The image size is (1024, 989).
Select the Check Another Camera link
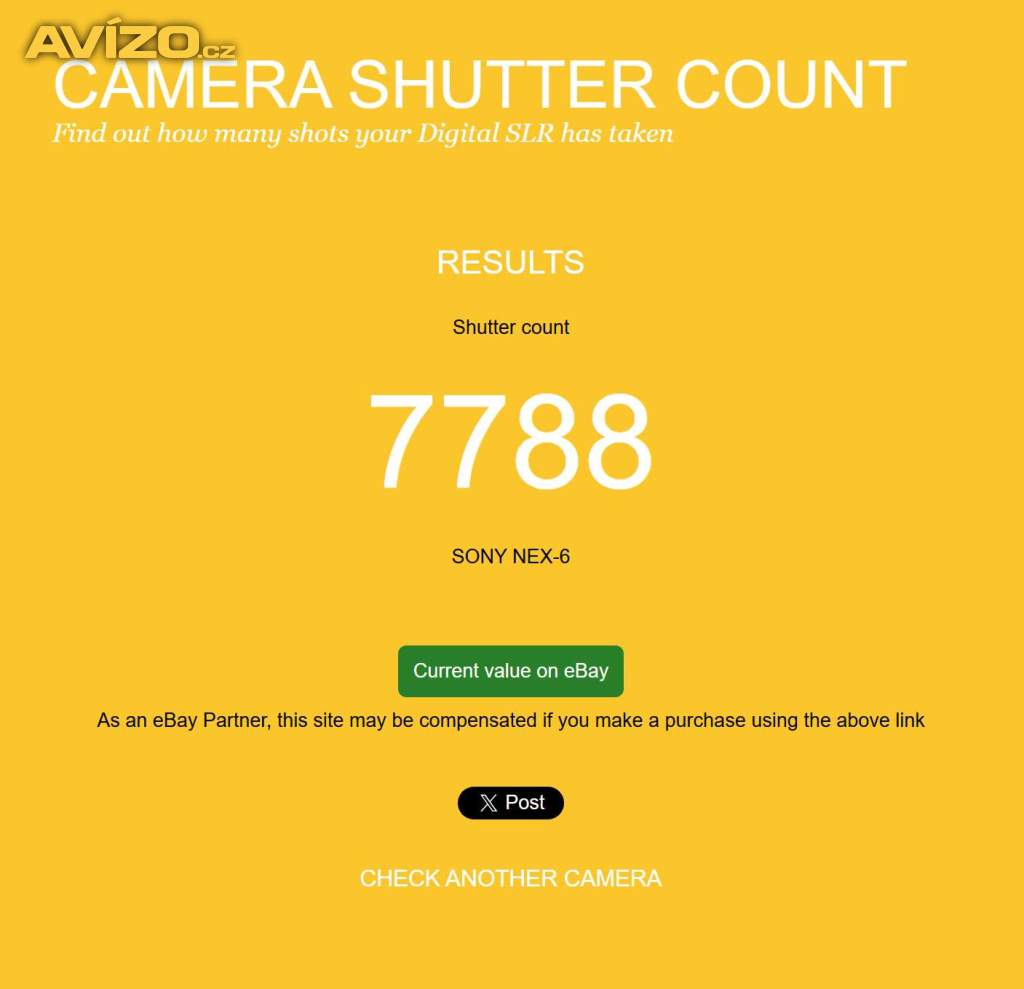[x=510, y=878]
